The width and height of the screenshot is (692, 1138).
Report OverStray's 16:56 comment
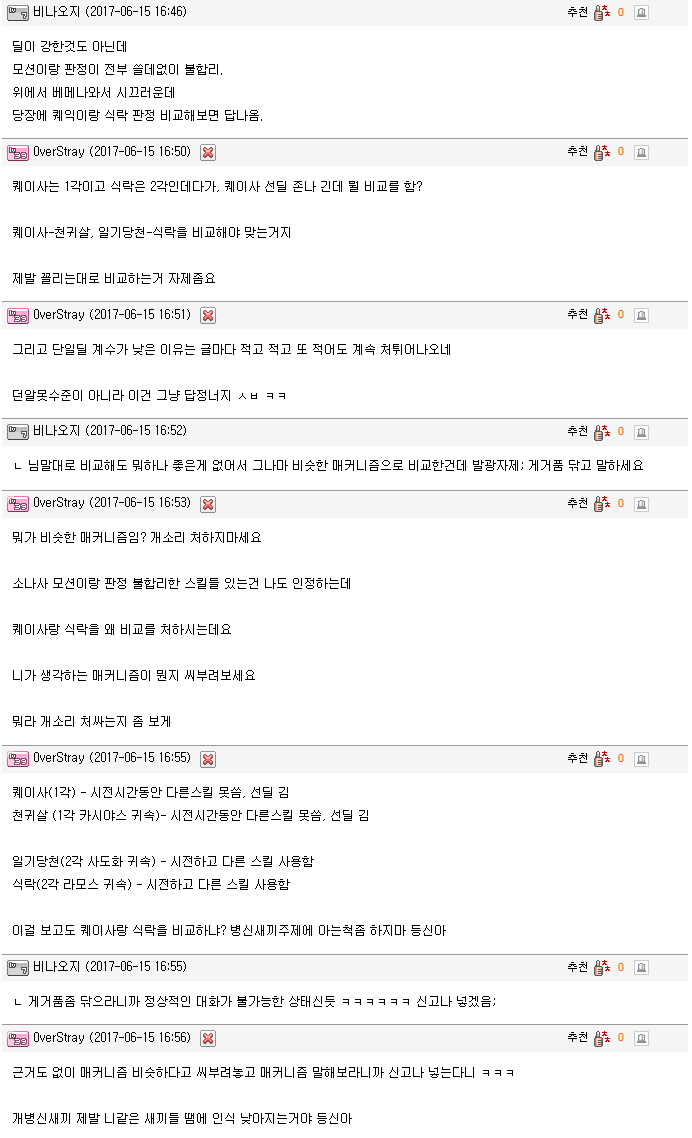pyautogui.click(x=641, y=1039)
